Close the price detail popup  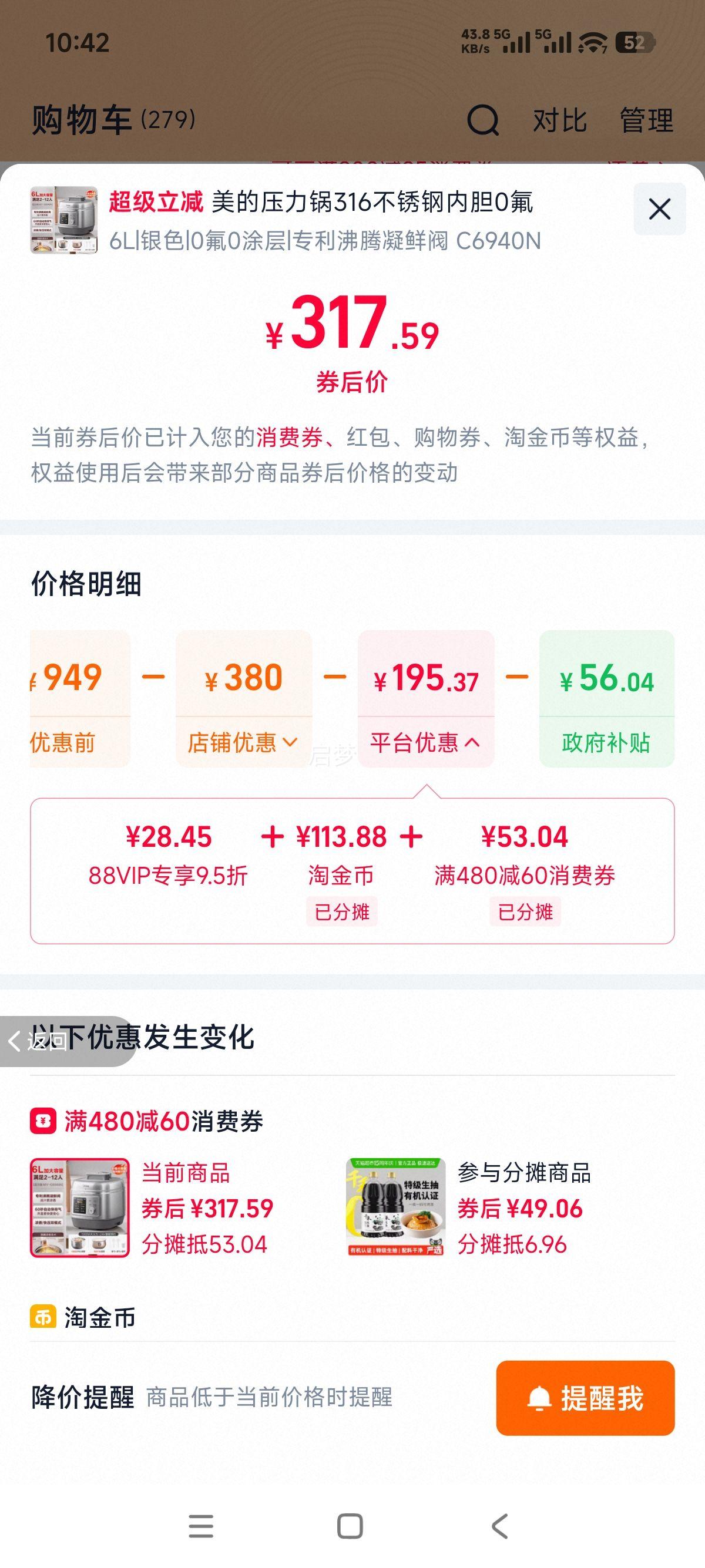661,209
